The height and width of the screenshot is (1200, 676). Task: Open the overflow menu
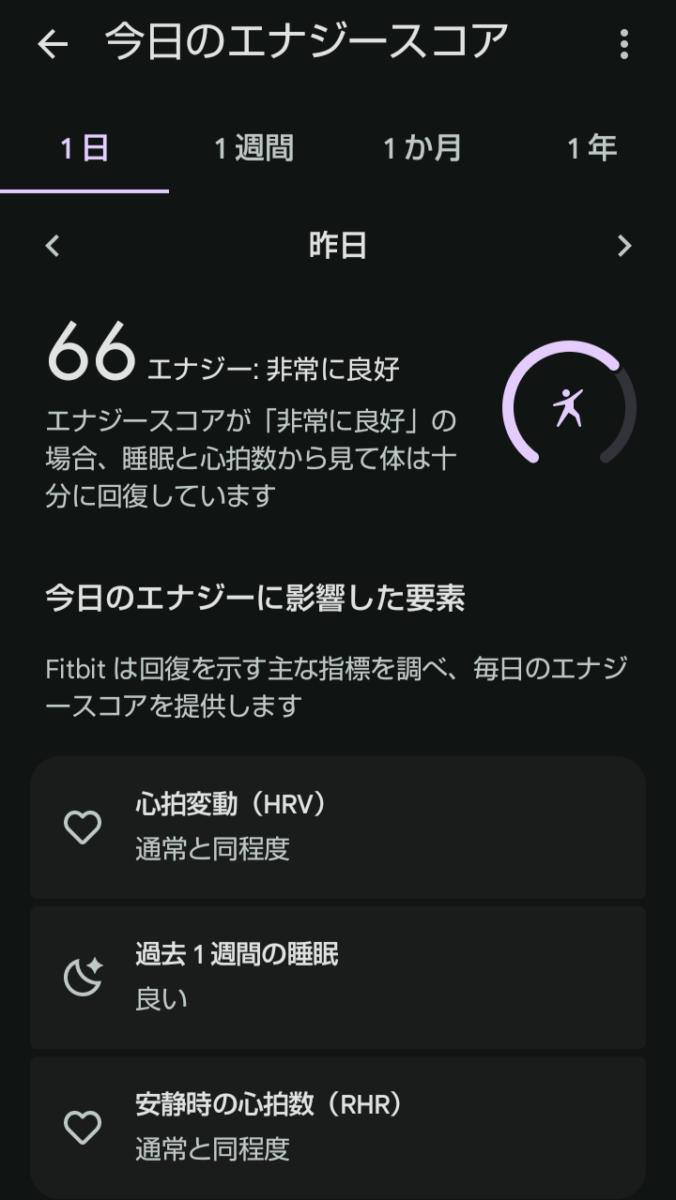tap(624, 44)
